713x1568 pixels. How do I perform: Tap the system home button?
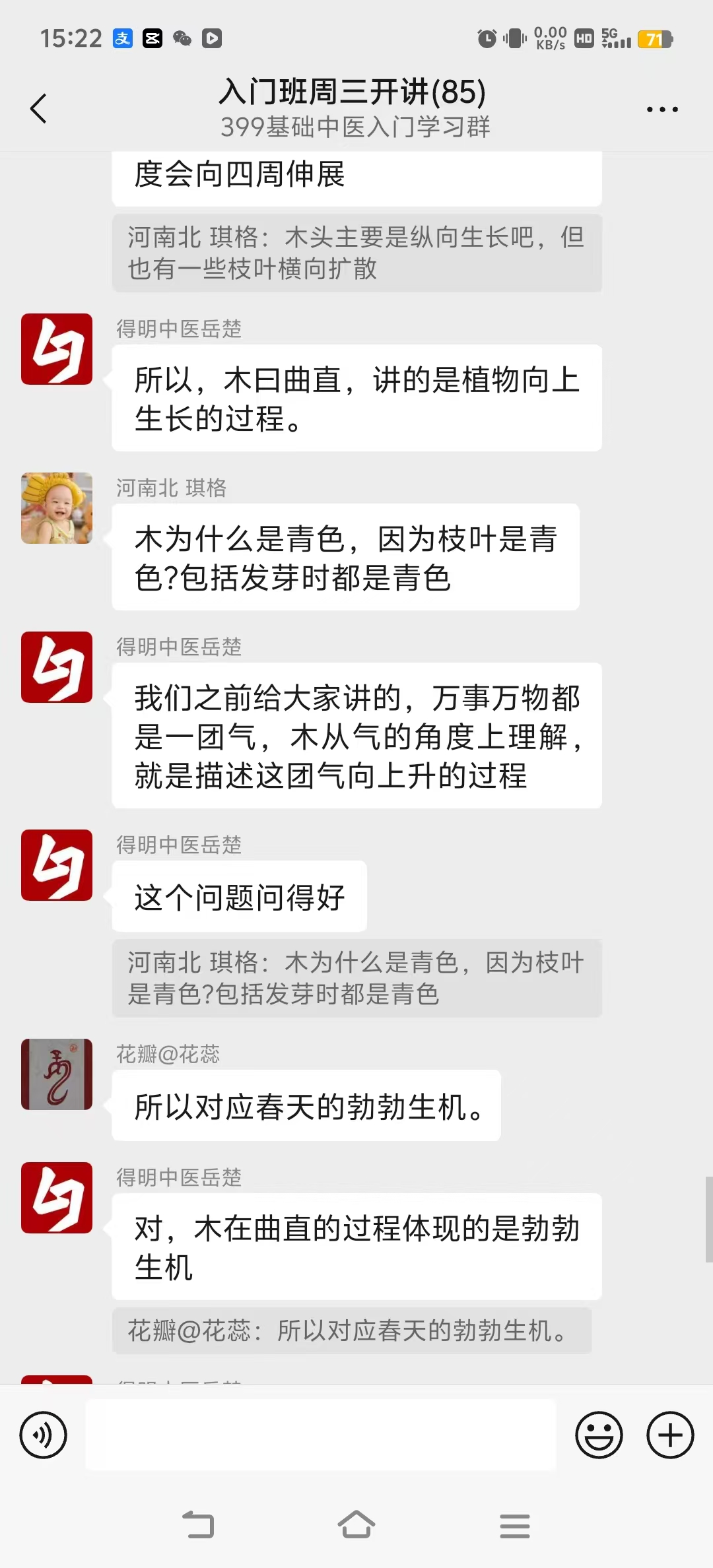coord(356,1524)
